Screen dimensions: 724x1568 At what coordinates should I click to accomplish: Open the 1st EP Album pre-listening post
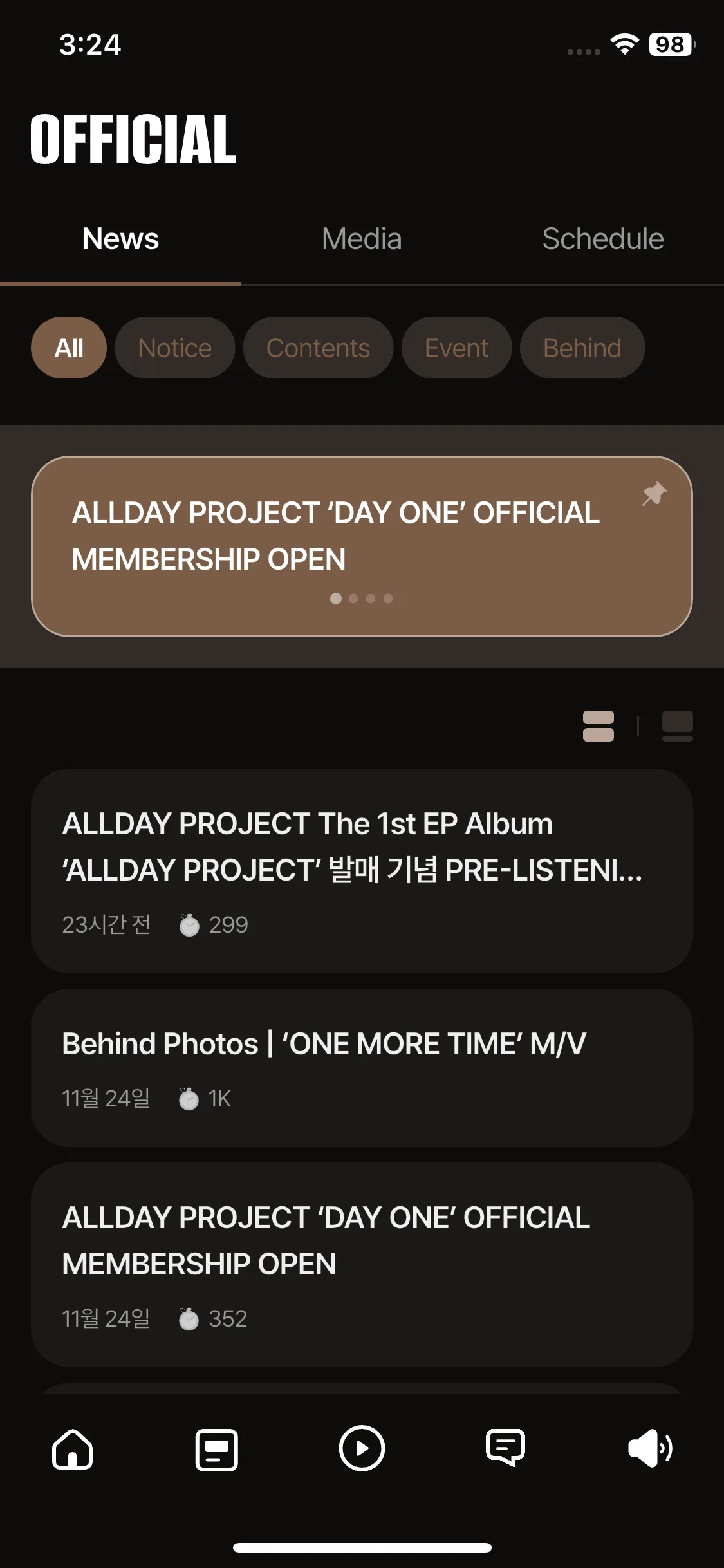[362, 870]
